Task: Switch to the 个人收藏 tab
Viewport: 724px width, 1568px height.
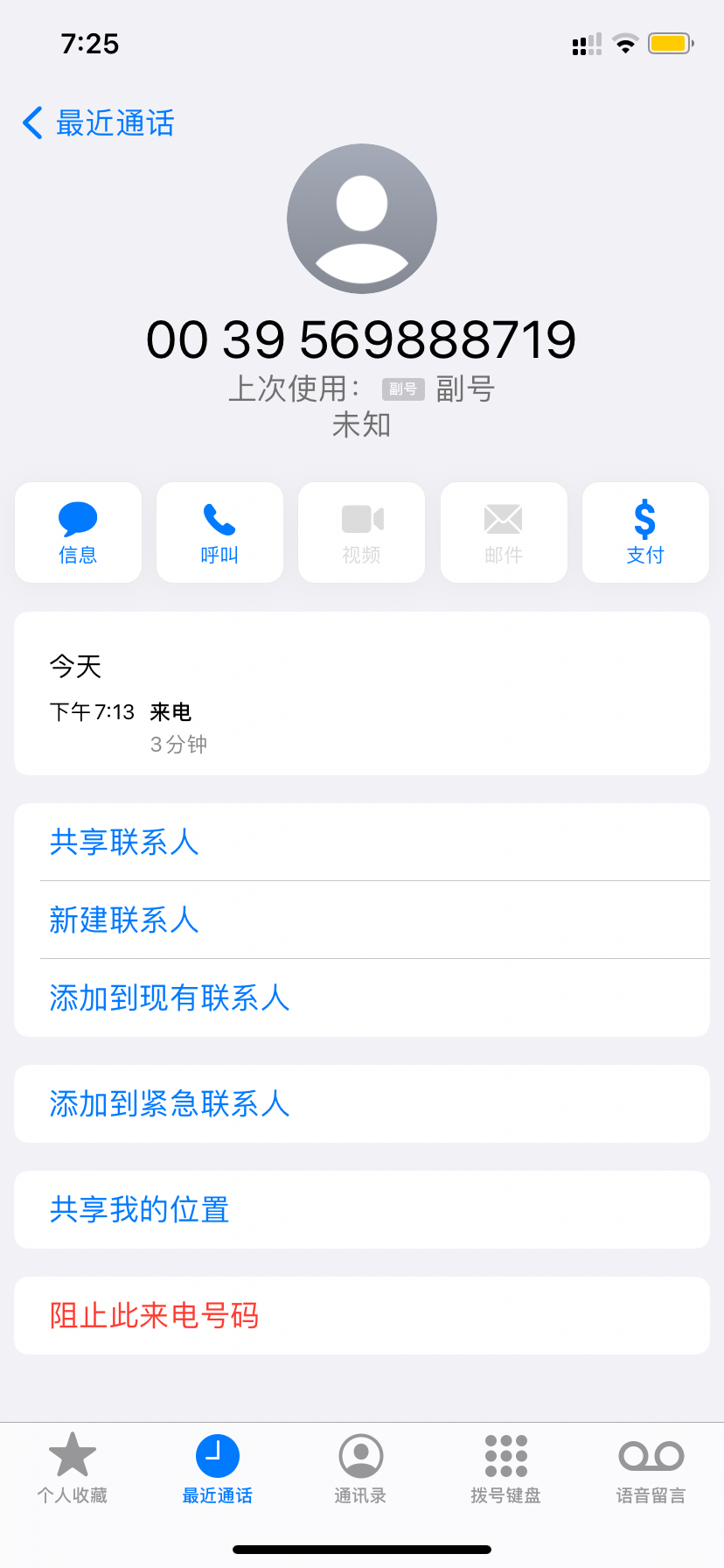Action: (x=73, y=1468)
